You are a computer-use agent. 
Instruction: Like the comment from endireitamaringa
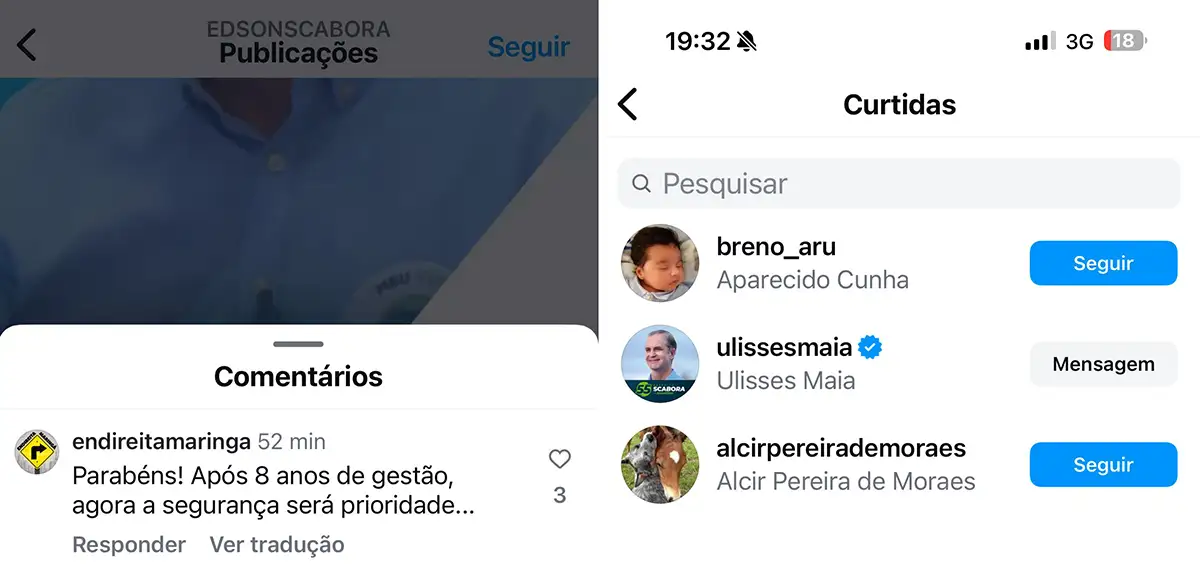(x=559, y=460)
